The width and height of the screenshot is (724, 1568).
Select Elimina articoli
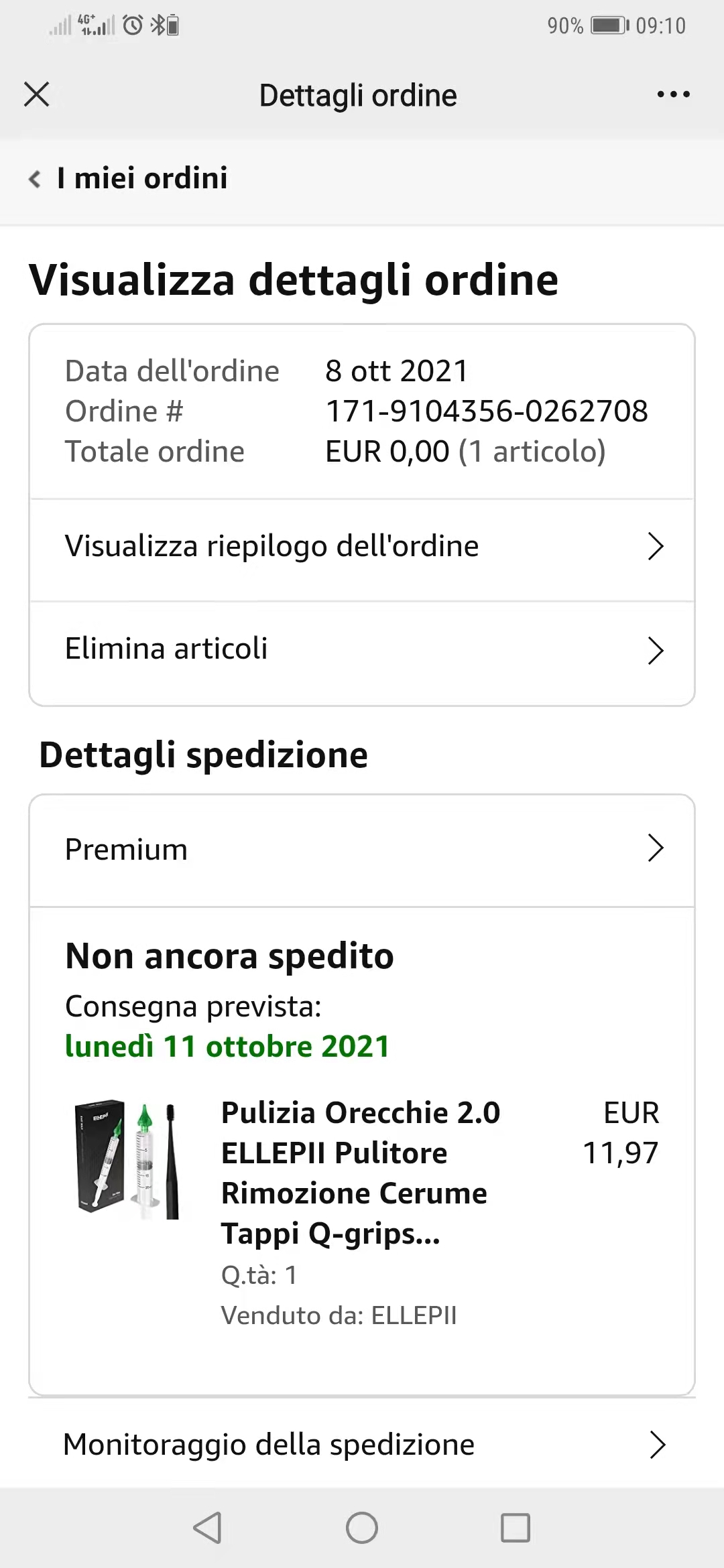(x=362, y=650)
